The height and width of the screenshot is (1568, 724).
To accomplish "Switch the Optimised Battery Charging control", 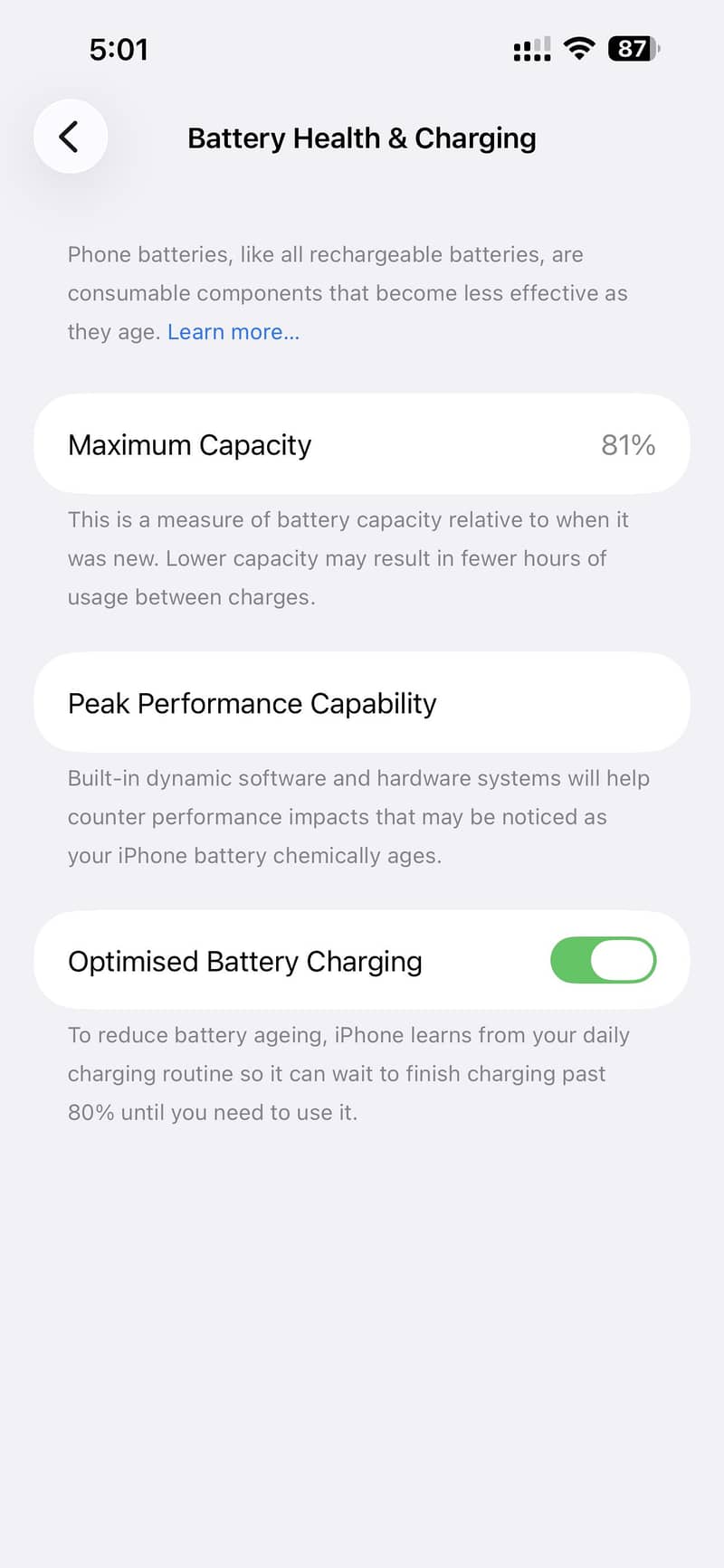I will 604,961.
